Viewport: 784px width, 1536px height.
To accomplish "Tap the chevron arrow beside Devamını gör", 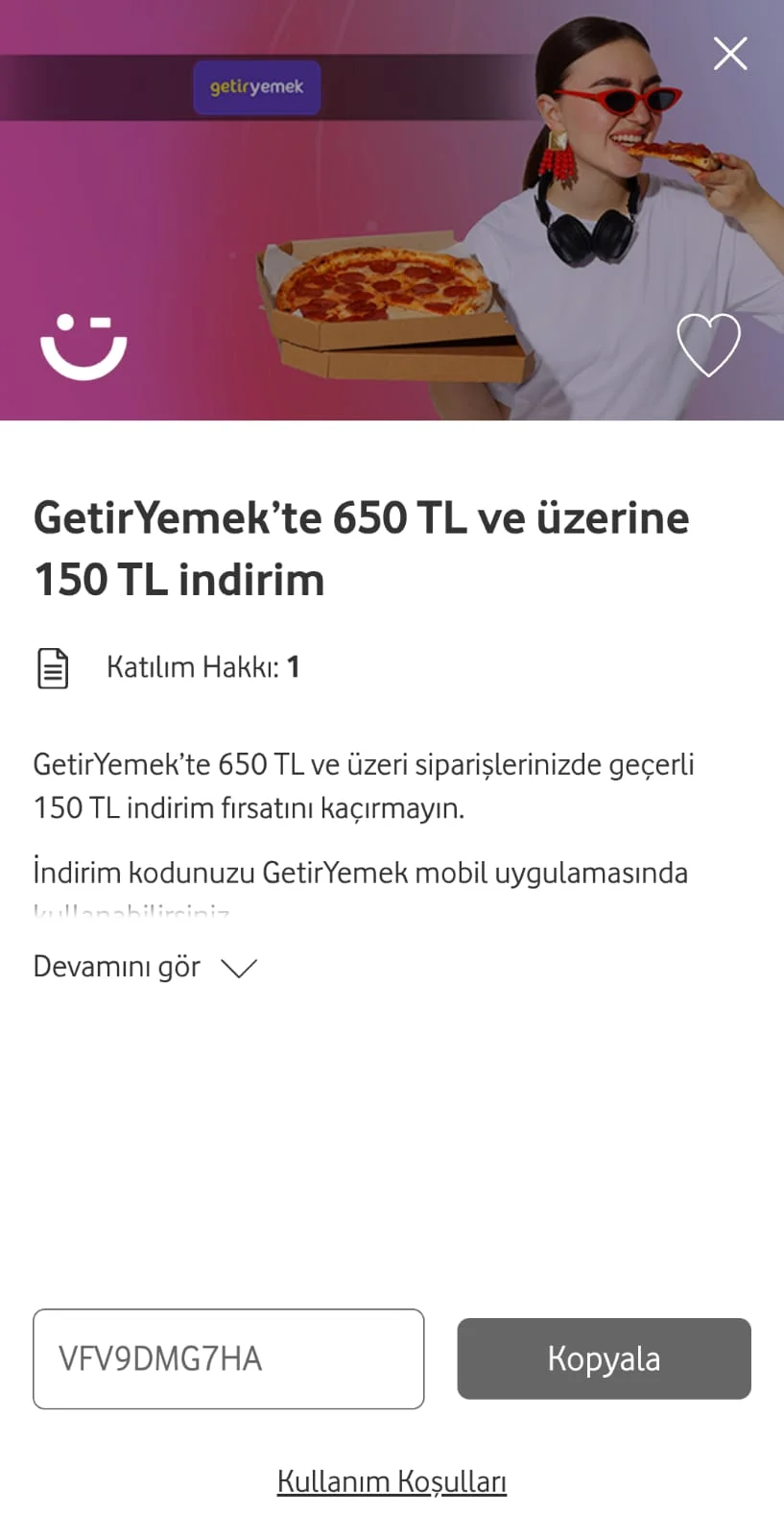I will pyautogui.click(x=239, y=969).
